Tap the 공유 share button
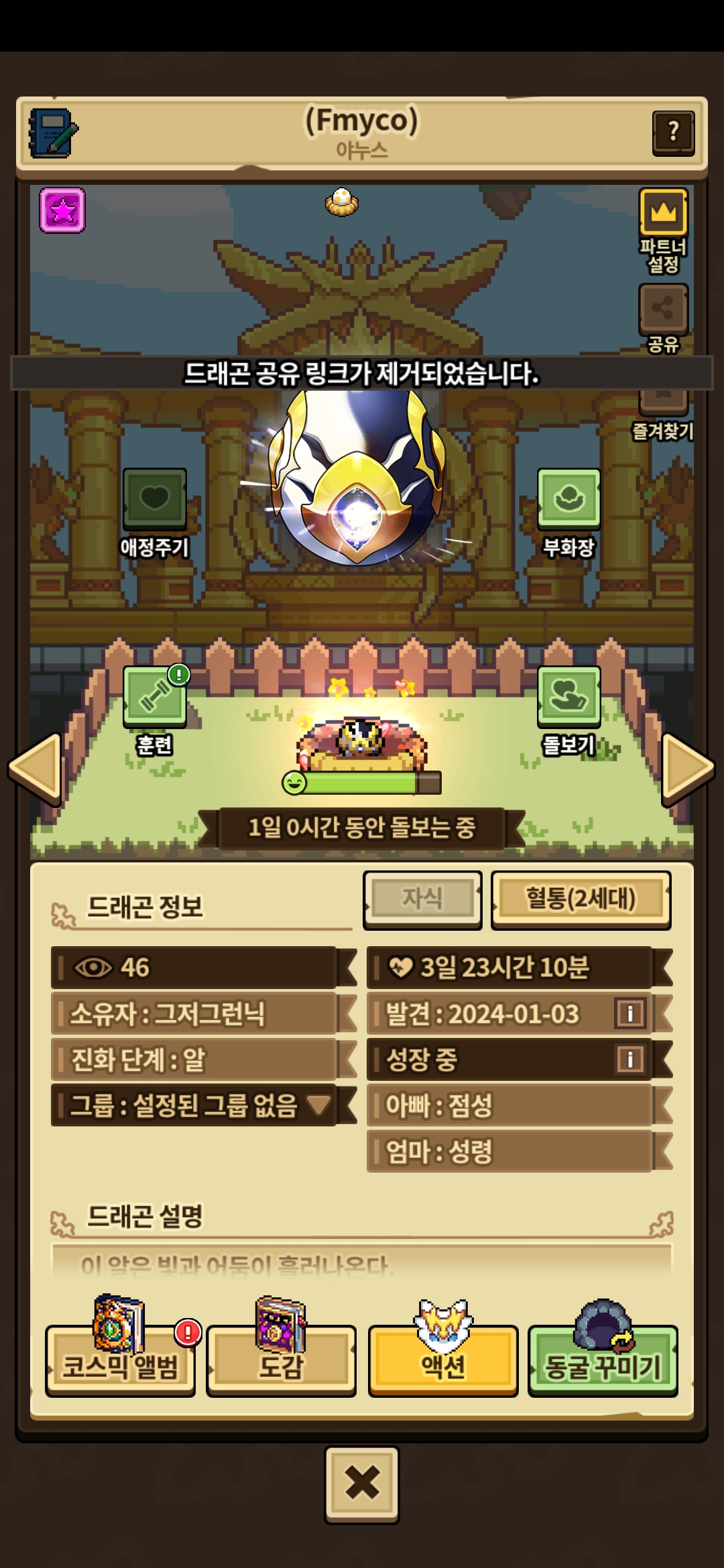This screenshot has height=1568, width=724. [663, 310]
